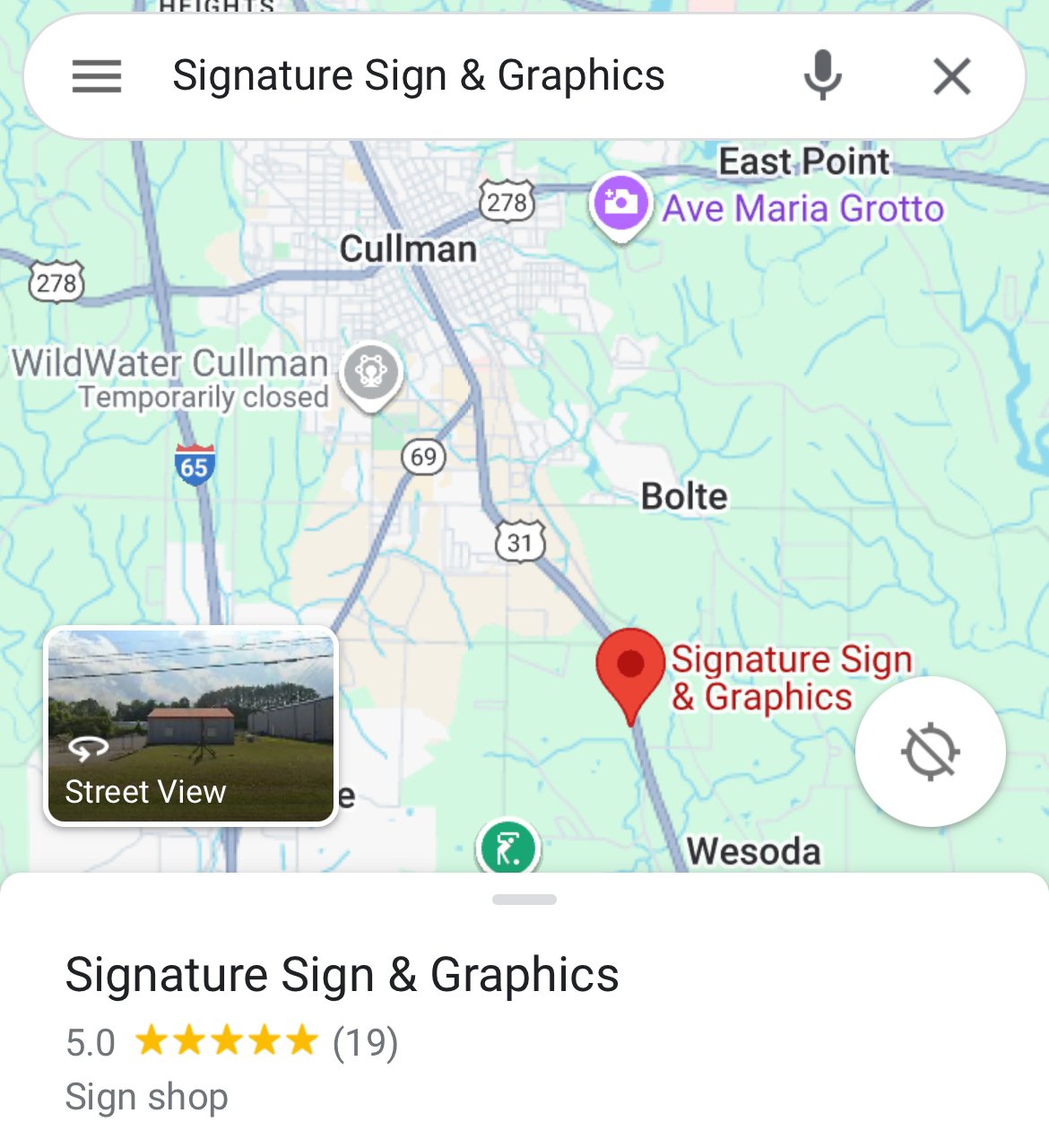Select the Highway 69 route marker

pyautogui.click(x=422, y=457)
